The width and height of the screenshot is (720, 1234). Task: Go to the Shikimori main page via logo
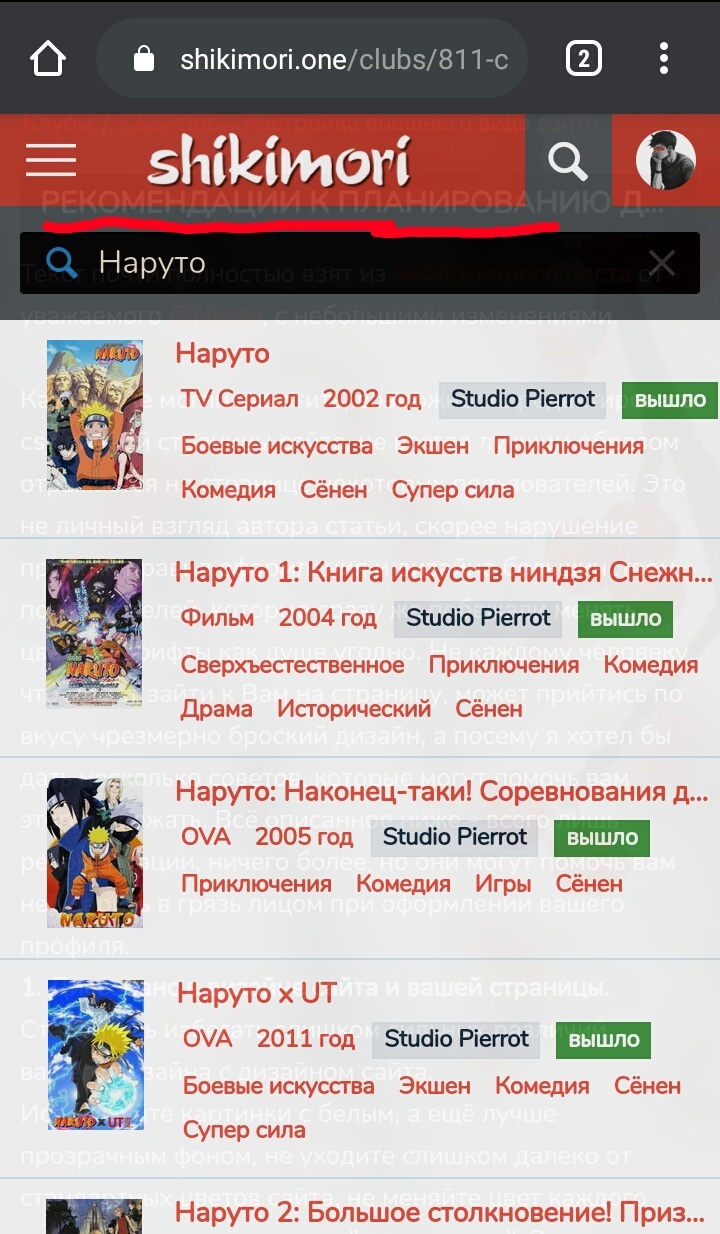(280, 162)
